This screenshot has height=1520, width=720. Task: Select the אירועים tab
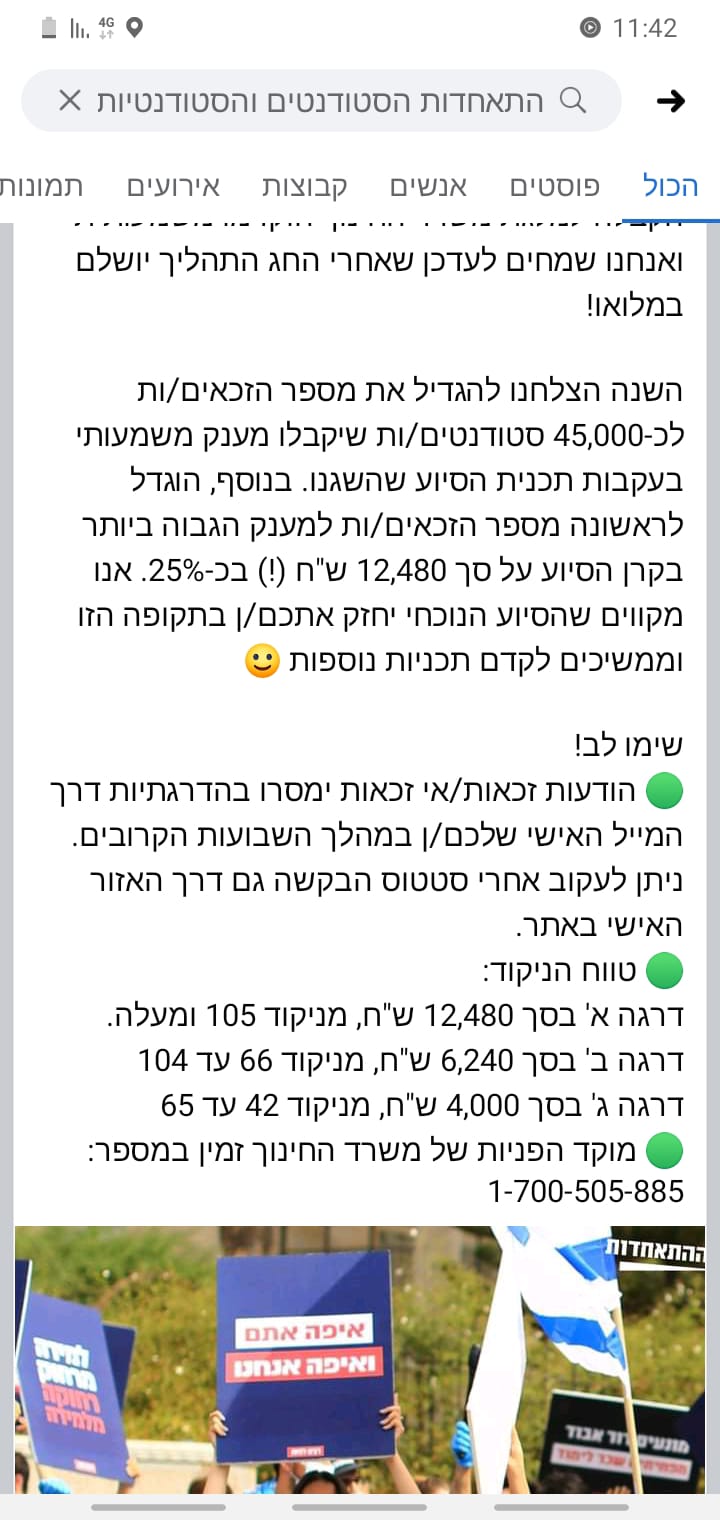click(173, 186)
